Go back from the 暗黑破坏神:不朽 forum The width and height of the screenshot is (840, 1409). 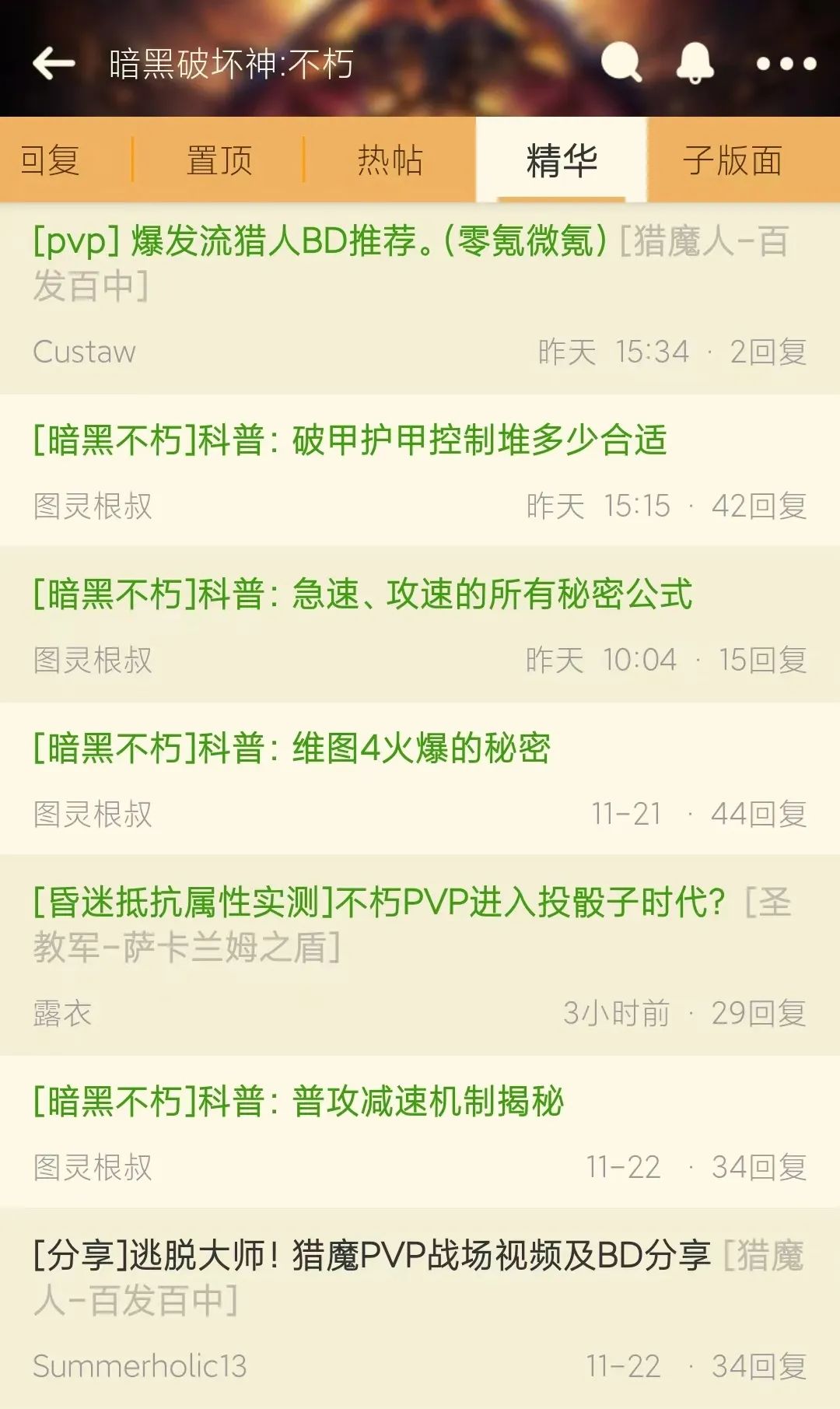coord(54,63)
